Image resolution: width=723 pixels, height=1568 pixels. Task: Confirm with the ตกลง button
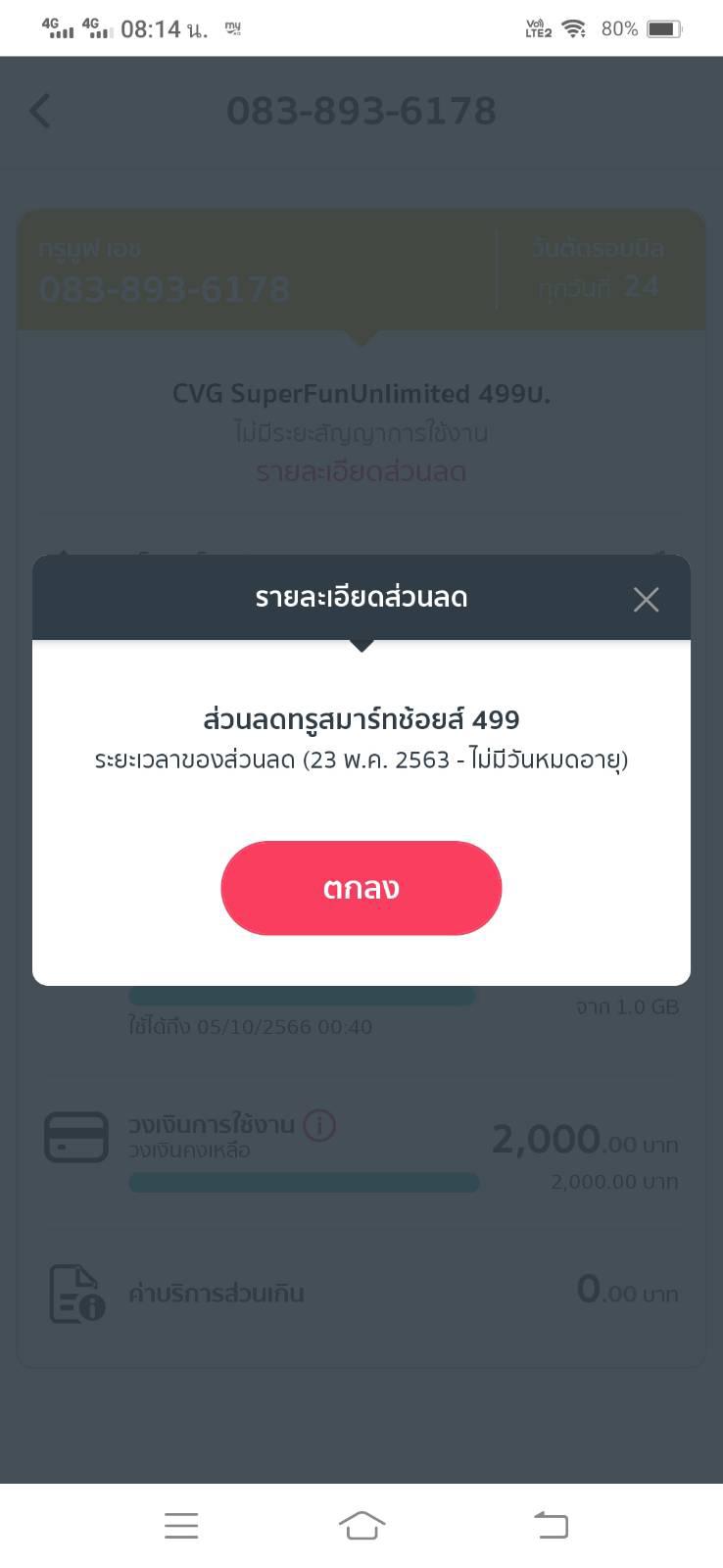[x=361, y=888]
